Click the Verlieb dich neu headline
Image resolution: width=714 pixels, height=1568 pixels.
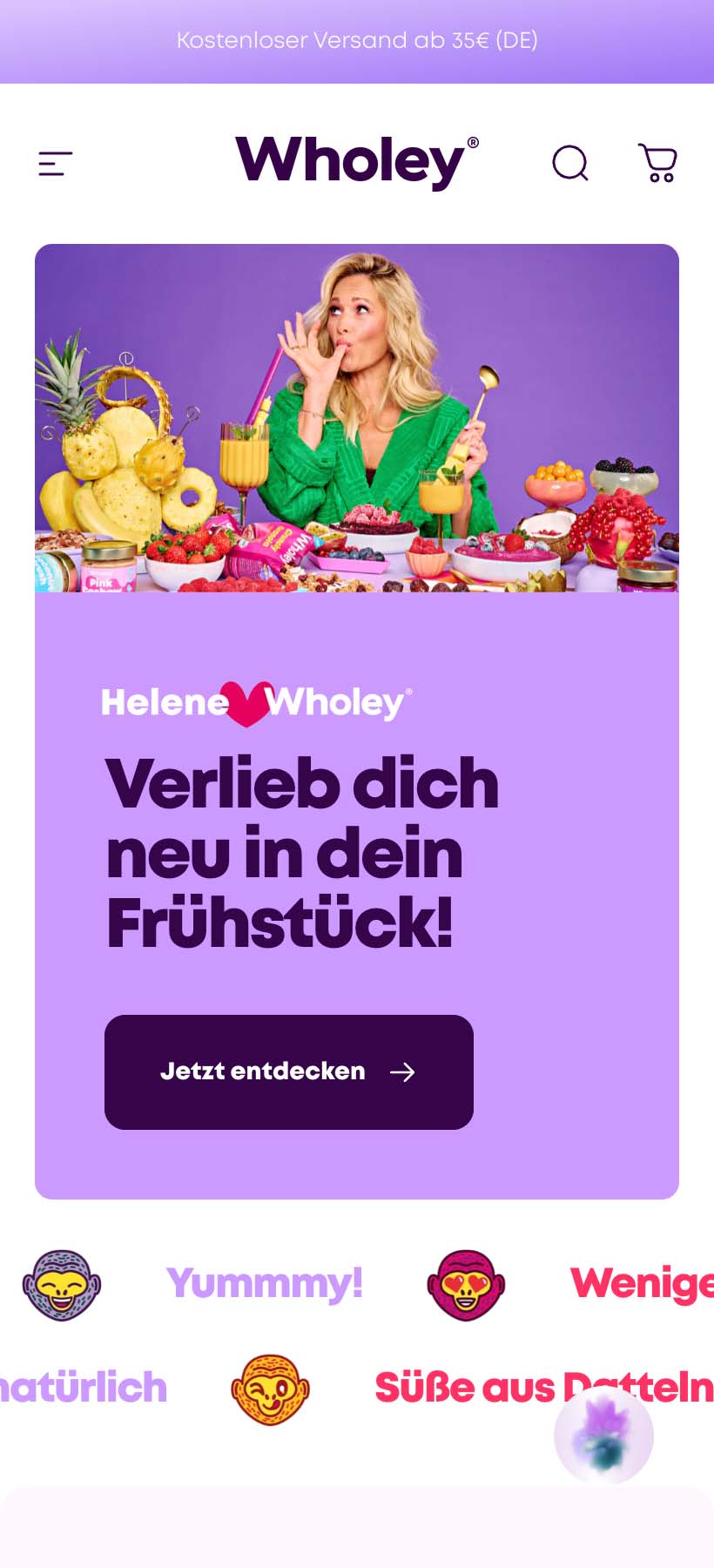300,849
